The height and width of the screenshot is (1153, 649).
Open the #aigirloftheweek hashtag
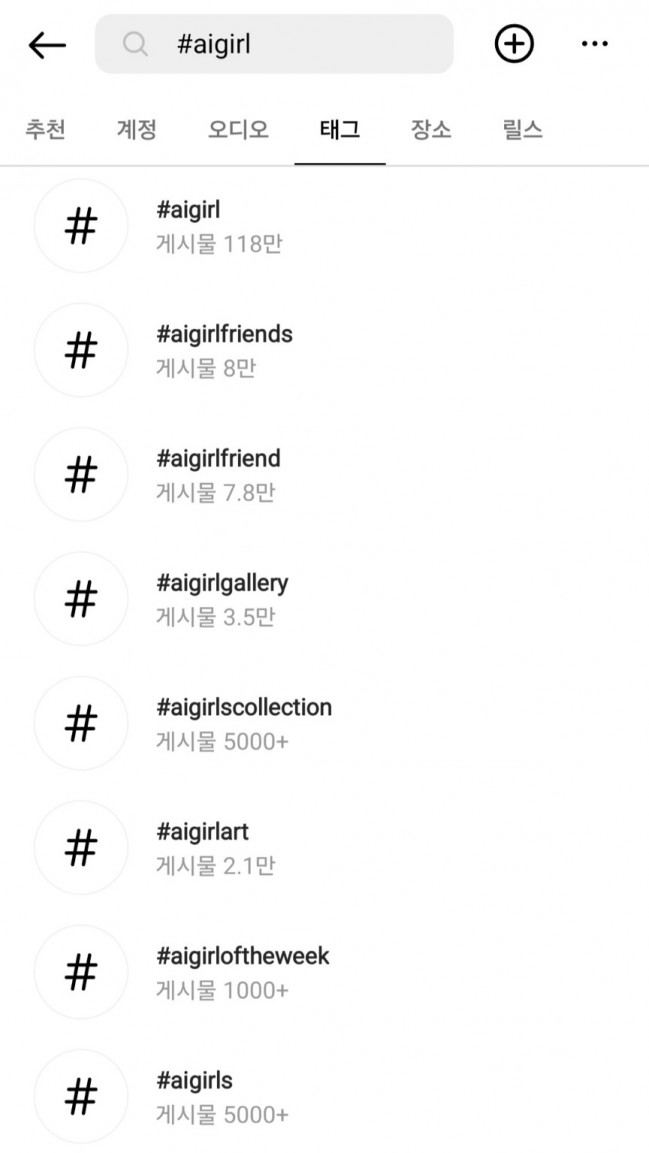coord(242,973)
